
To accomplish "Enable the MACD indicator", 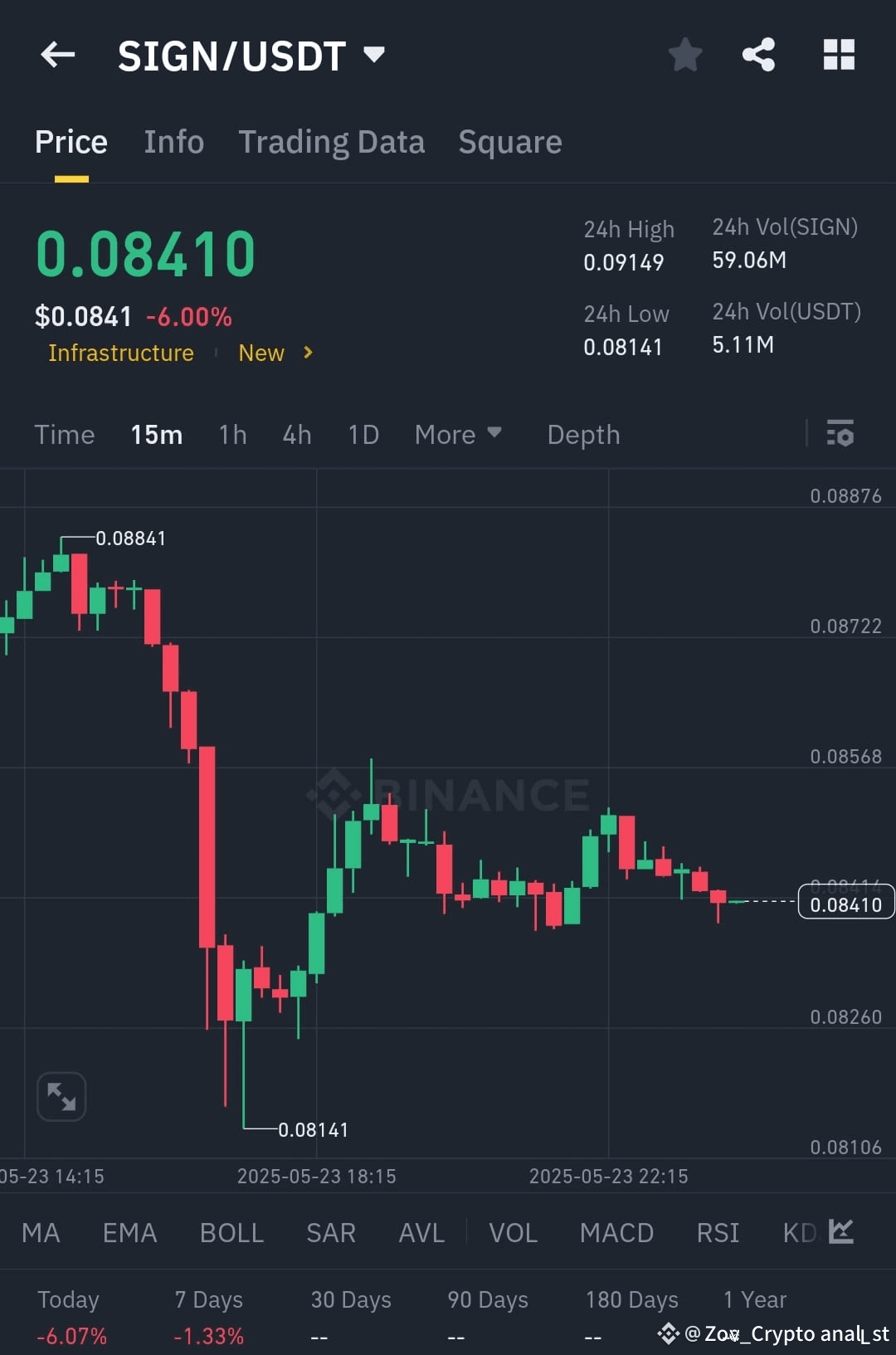I will click(x=616, y=1233).
